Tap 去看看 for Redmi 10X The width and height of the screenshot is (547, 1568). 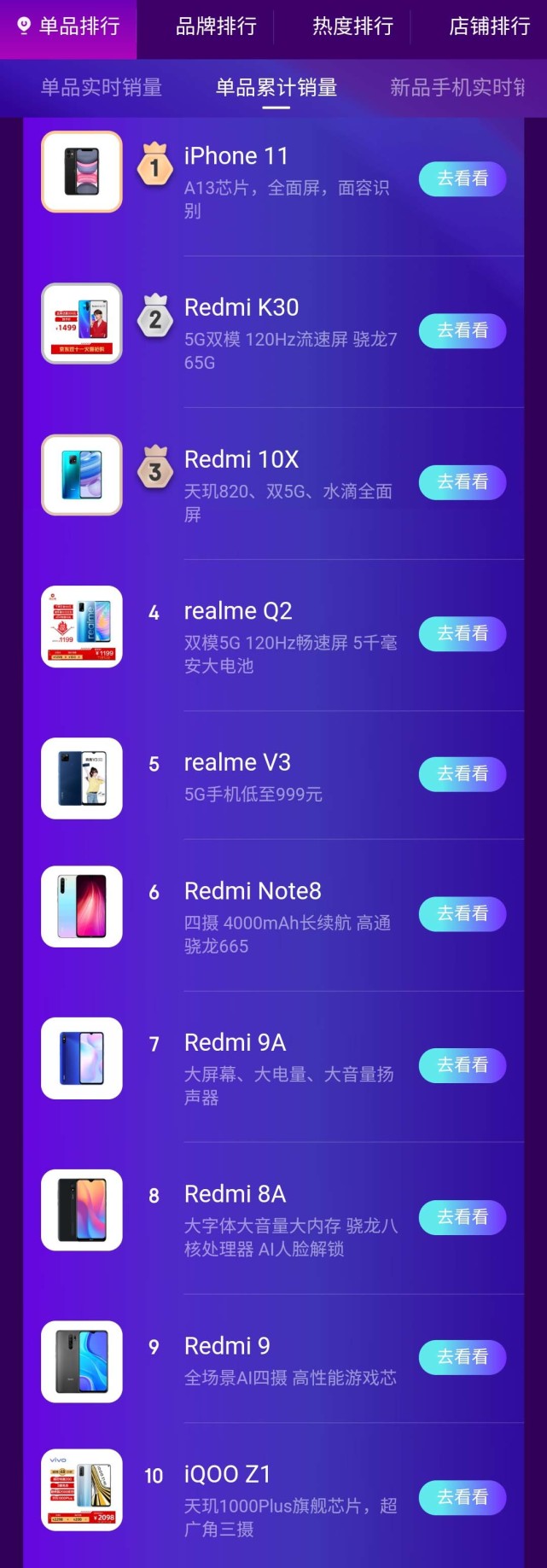pyautogui.click(x=462, y=482)
